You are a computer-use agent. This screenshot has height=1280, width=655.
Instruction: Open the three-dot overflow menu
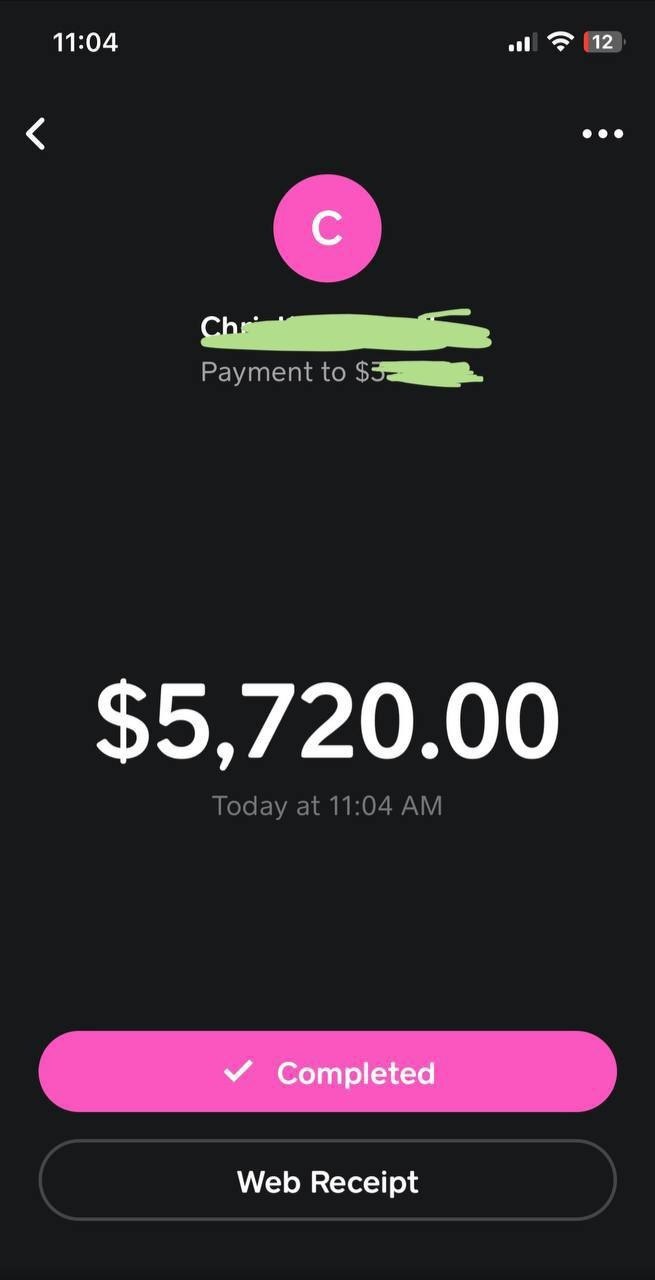(602, 134)
